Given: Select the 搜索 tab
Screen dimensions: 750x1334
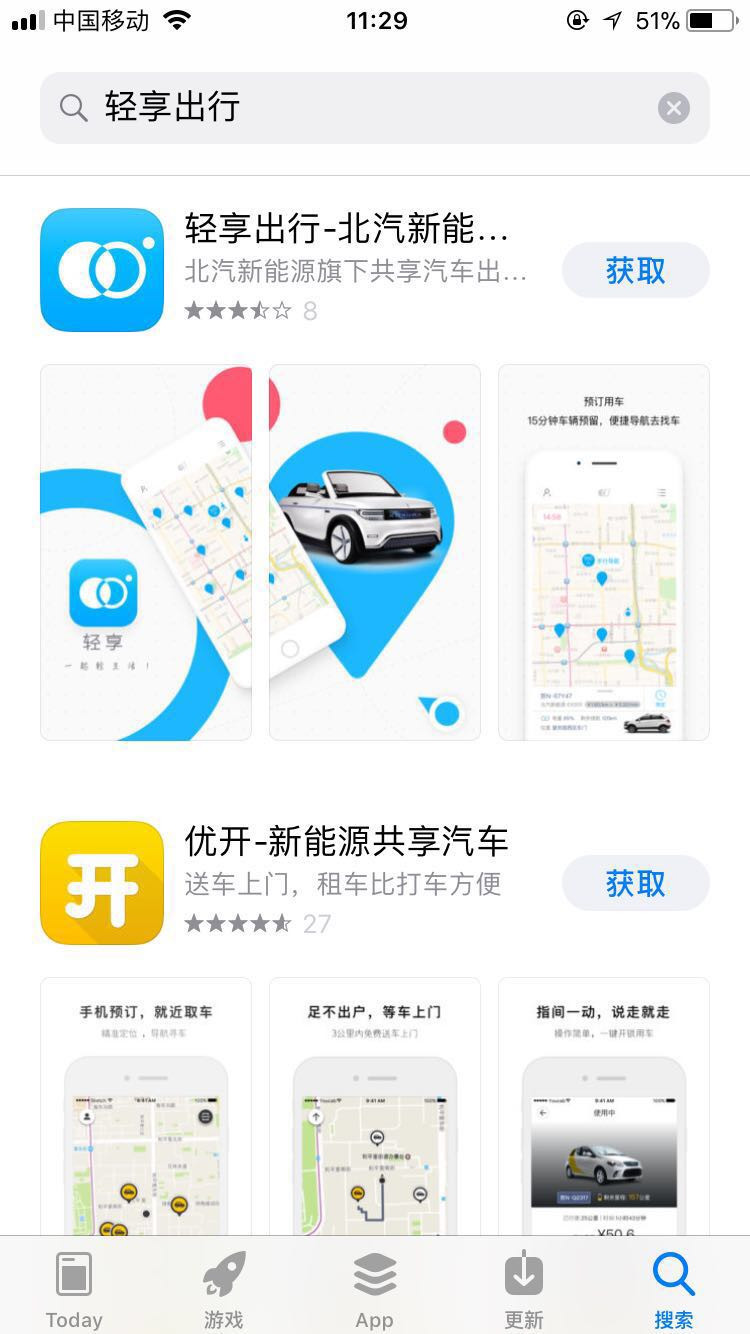Looking at the screenshot, I should click(673, 1289).
